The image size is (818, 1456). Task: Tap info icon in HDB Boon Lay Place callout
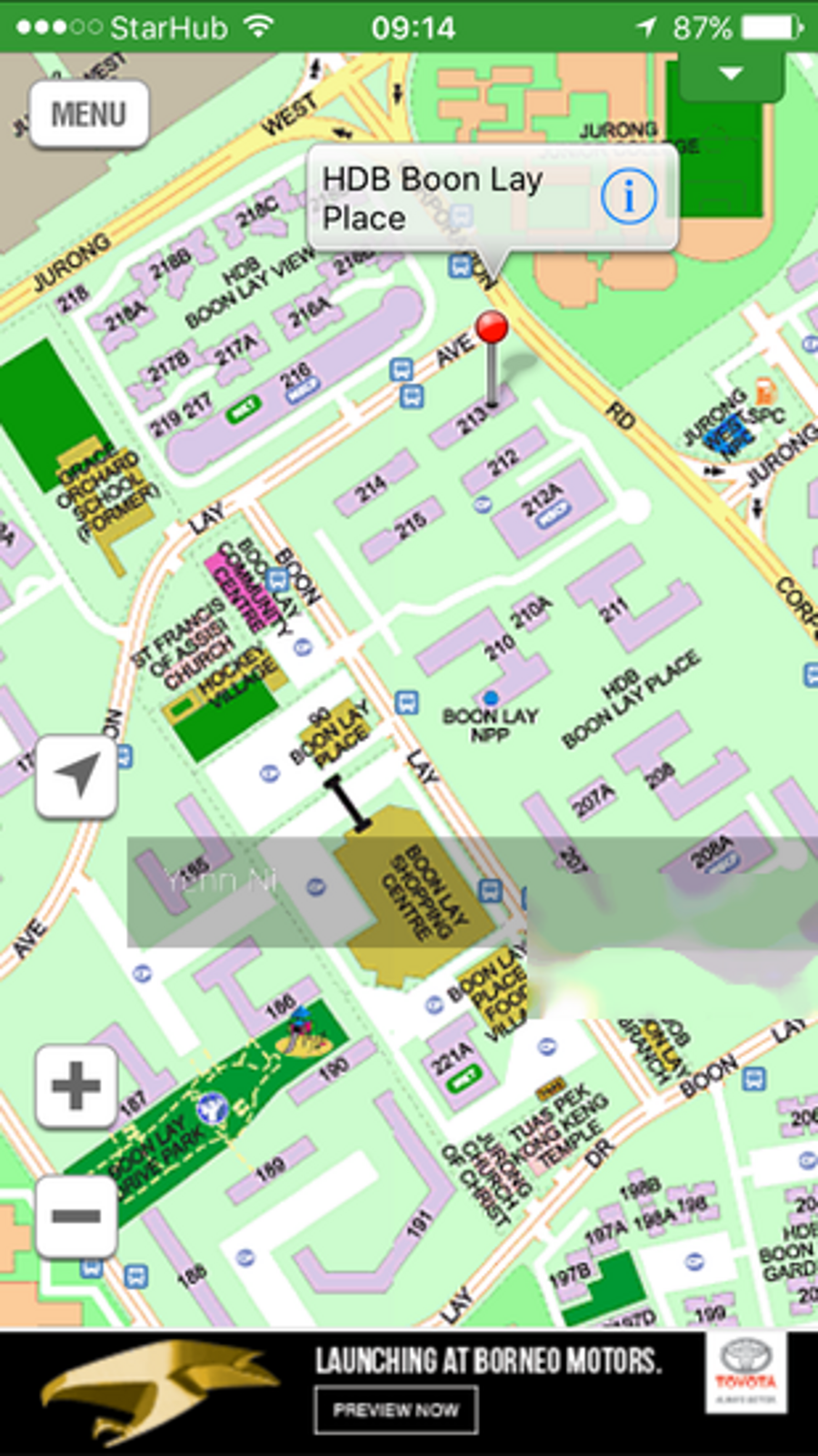(628, 196)
